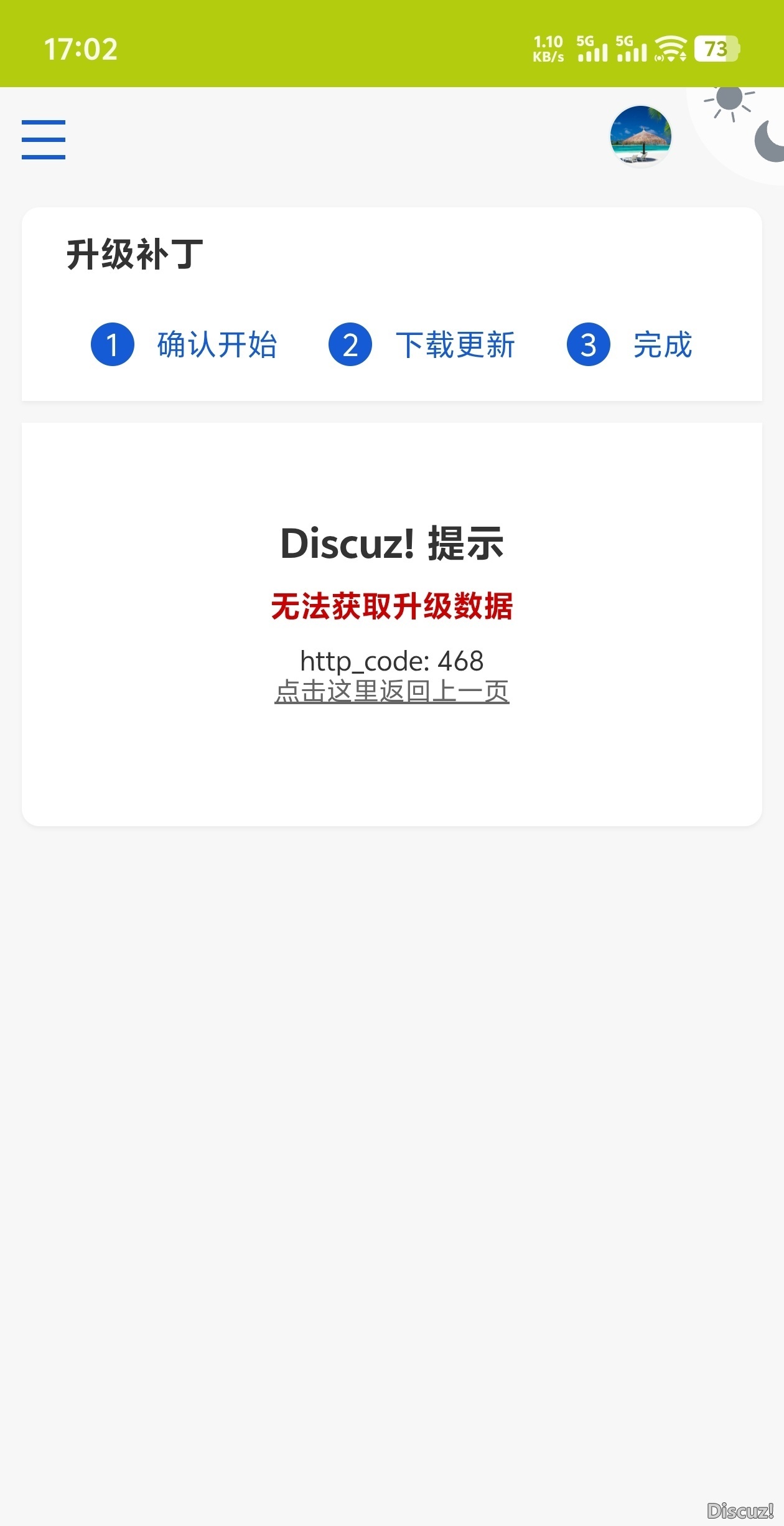Viewport: 784px width, 1526px height.
Task: Open the user profile avatar
Action: (x=640, y=136)
